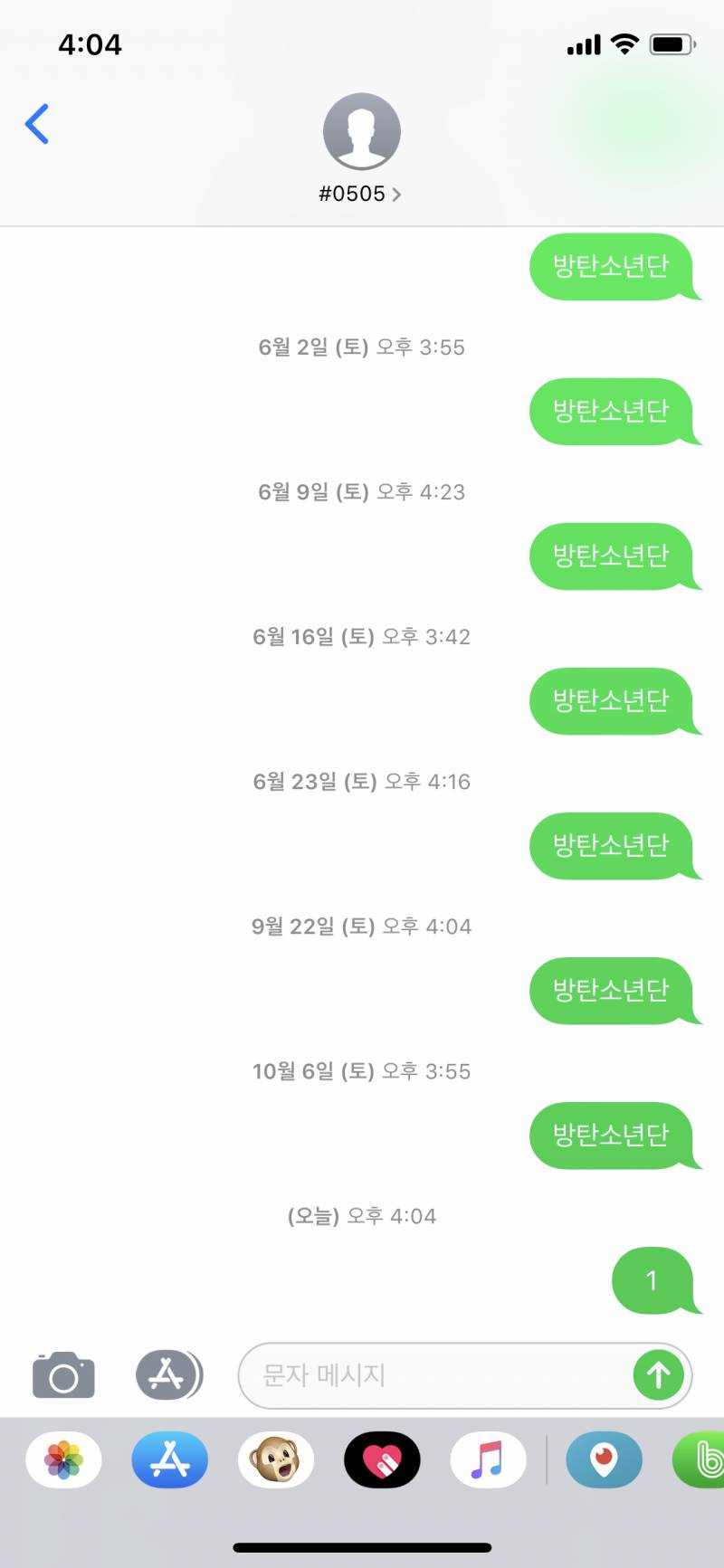
Task: Open the Digital Touch heart icon
Action: 383,1459
